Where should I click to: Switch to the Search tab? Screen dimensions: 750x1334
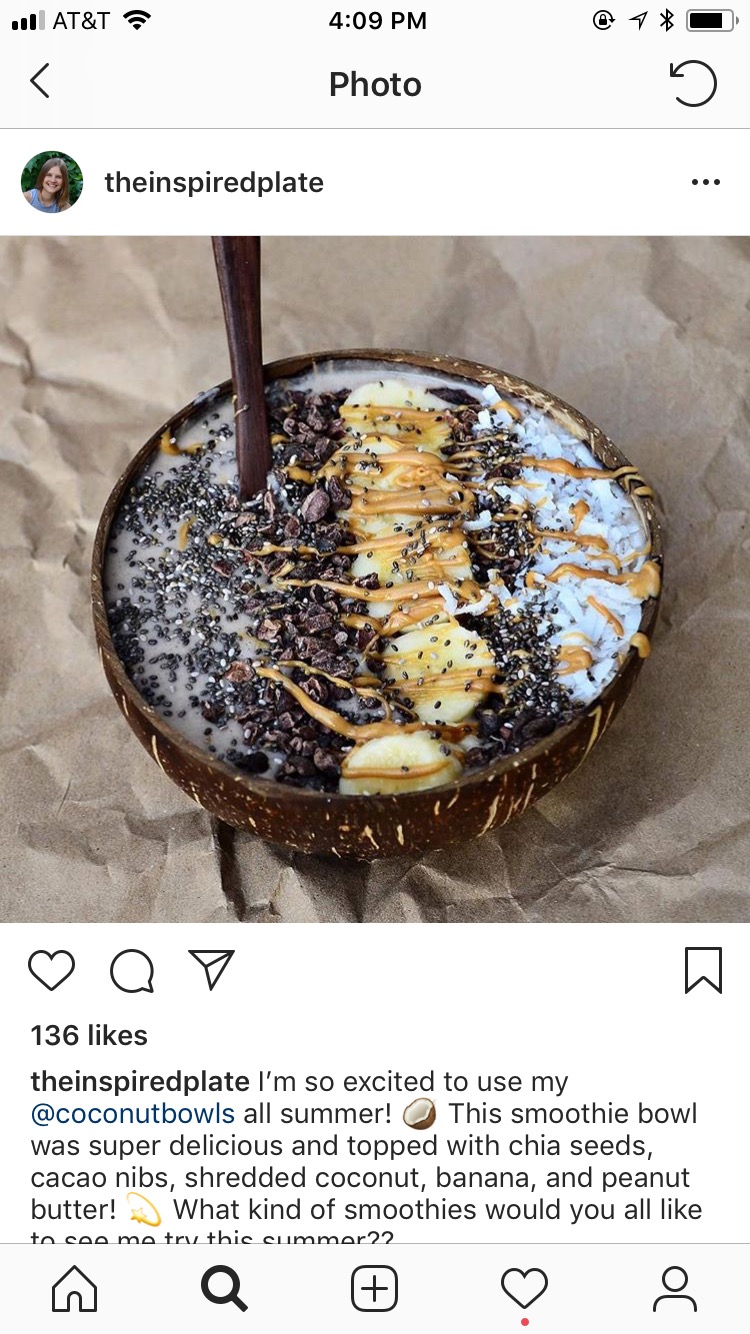pyautogui.click(x=224, y=1288)
